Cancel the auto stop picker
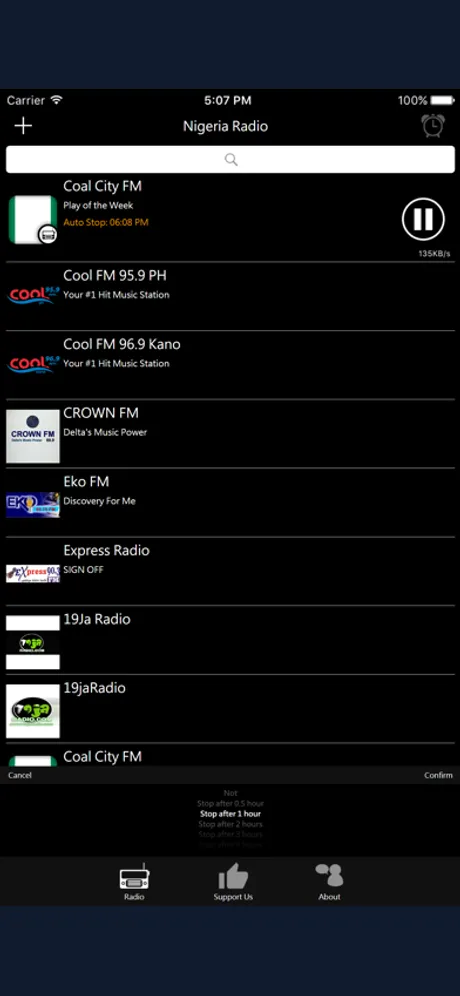Image resolution: width=460 pixels, height=996 pixels. click(x=20, y=775)
